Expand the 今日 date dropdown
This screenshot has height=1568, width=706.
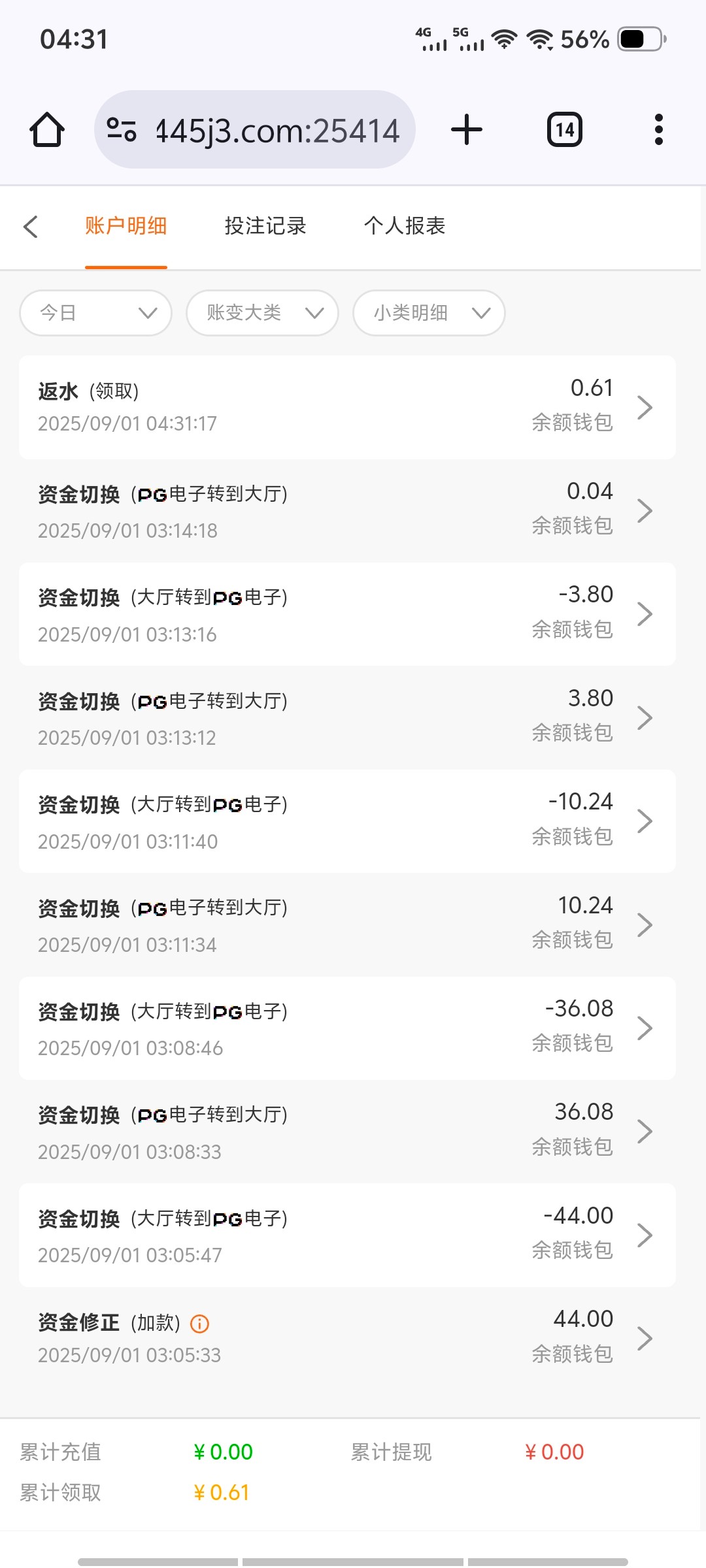[96, 313]
